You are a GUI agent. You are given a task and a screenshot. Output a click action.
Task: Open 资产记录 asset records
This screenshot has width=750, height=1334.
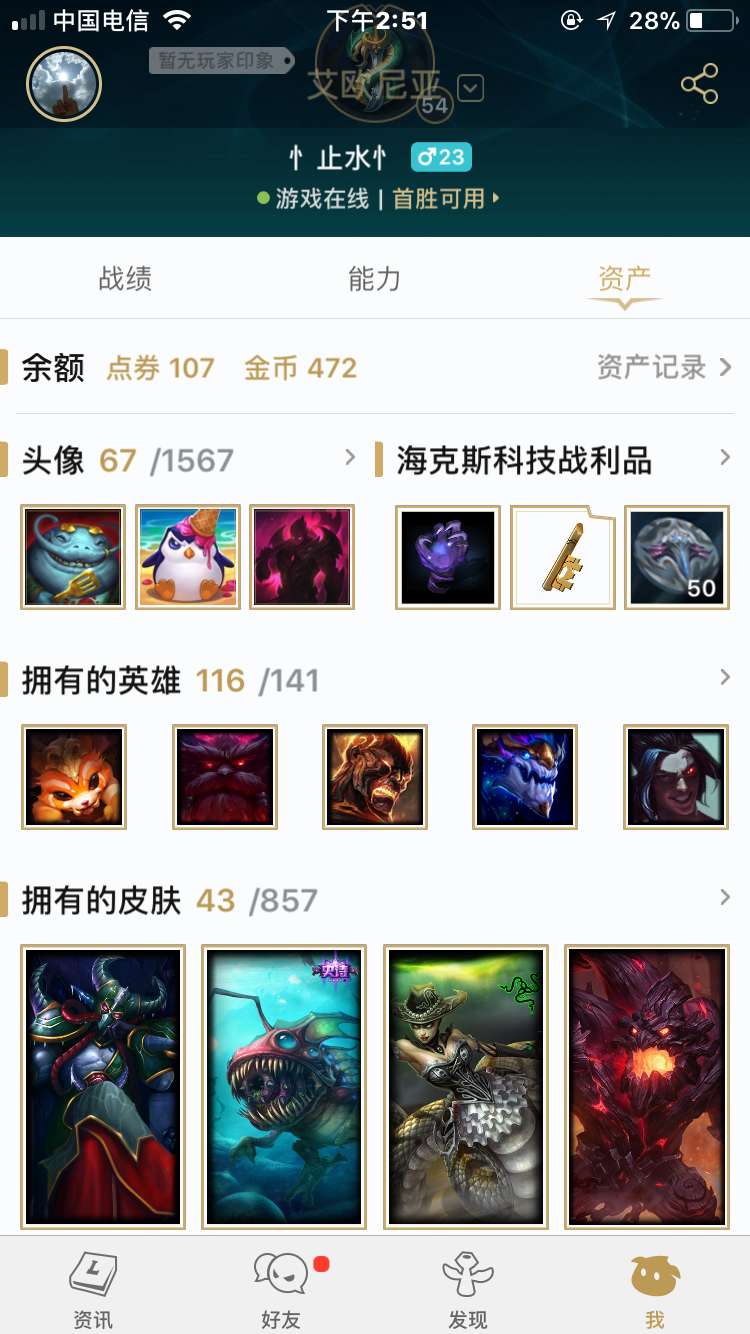pos(664,368)
